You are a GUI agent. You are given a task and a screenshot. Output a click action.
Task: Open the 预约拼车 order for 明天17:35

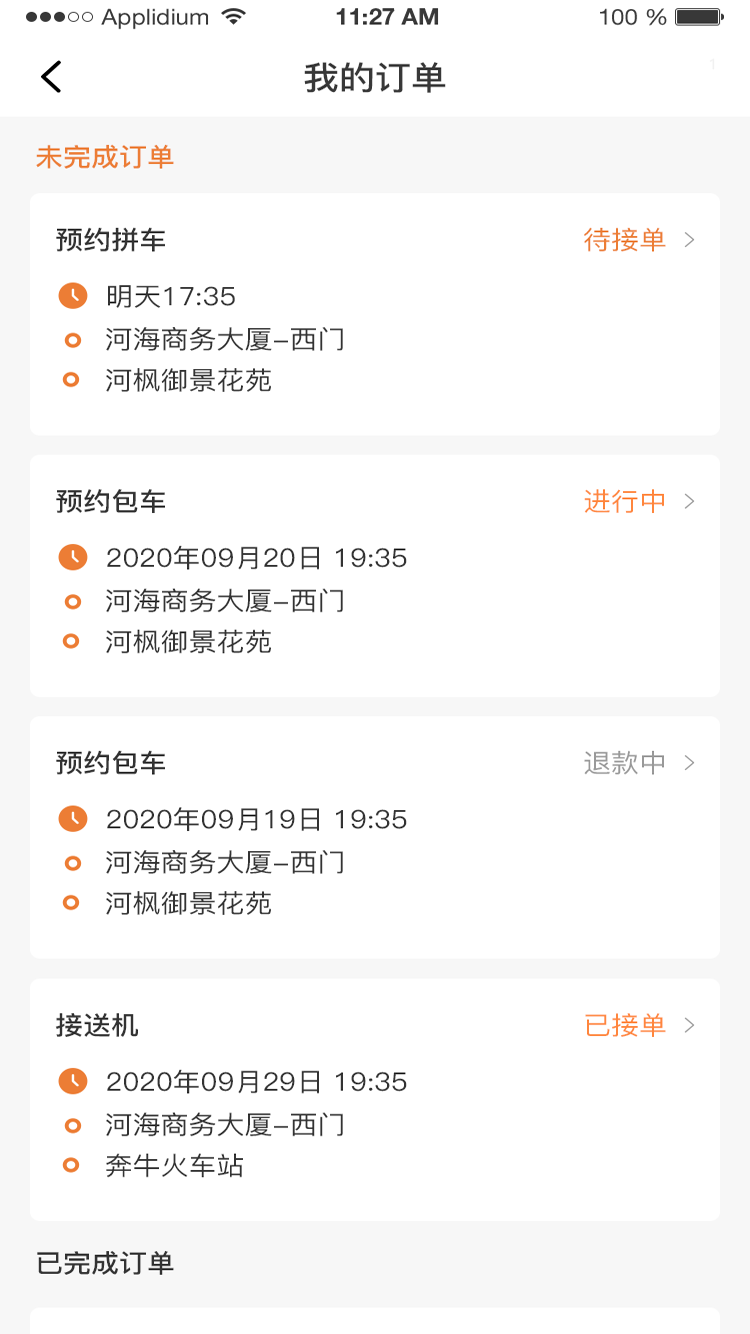tap(375, 314)
